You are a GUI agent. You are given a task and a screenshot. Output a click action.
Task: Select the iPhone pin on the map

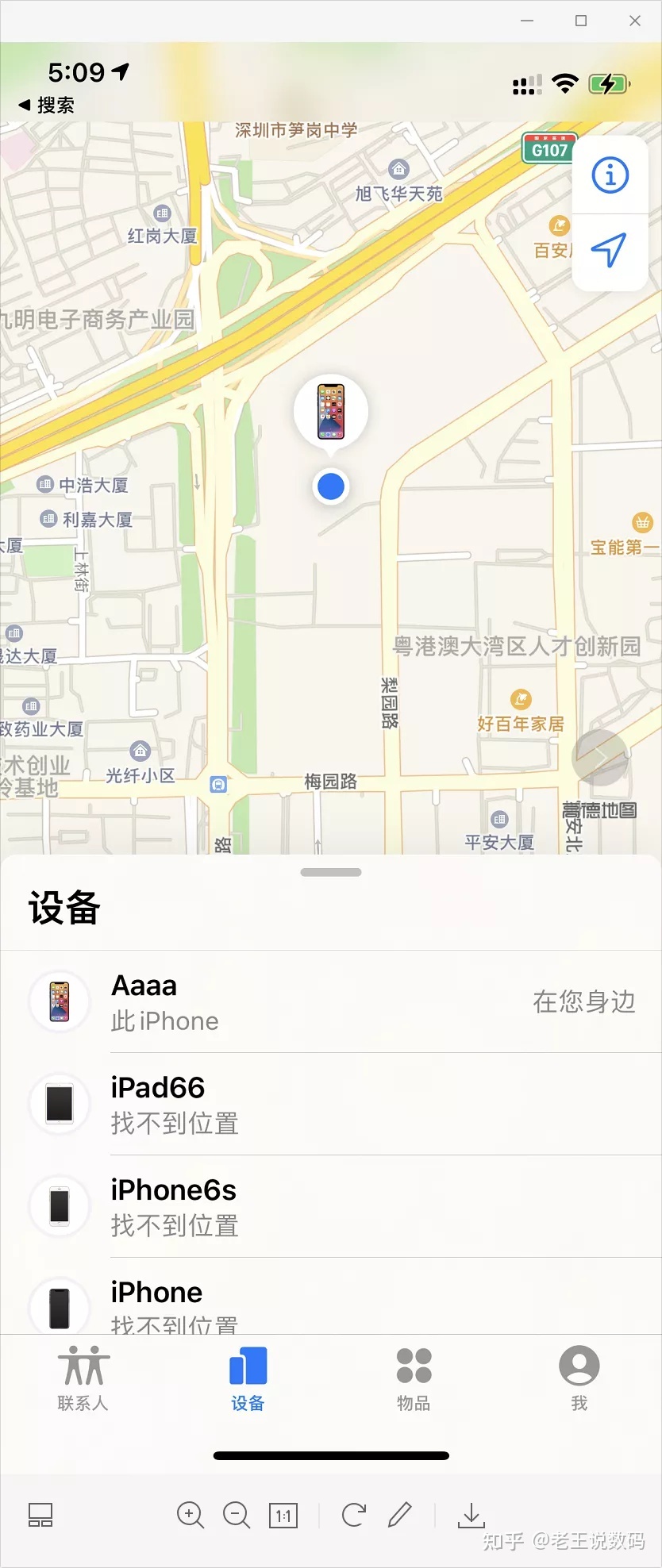331,412
